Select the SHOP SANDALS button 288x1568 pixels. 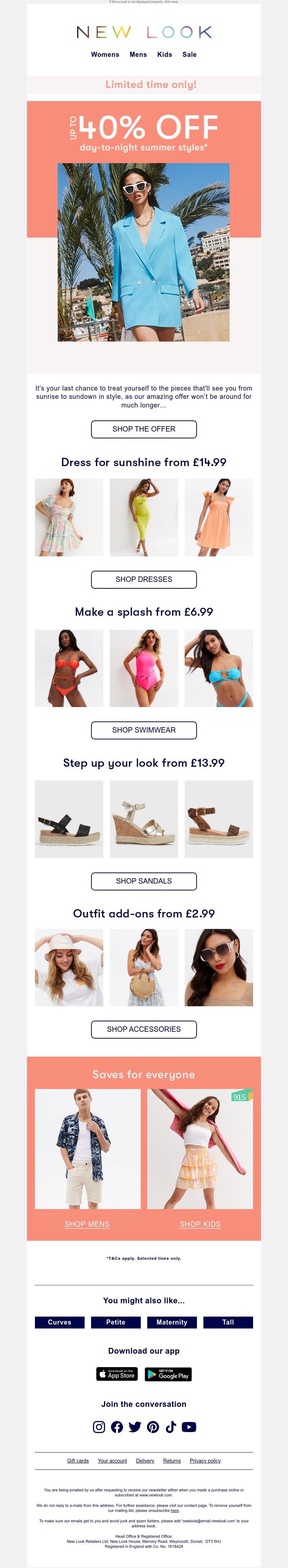point(144,881)
